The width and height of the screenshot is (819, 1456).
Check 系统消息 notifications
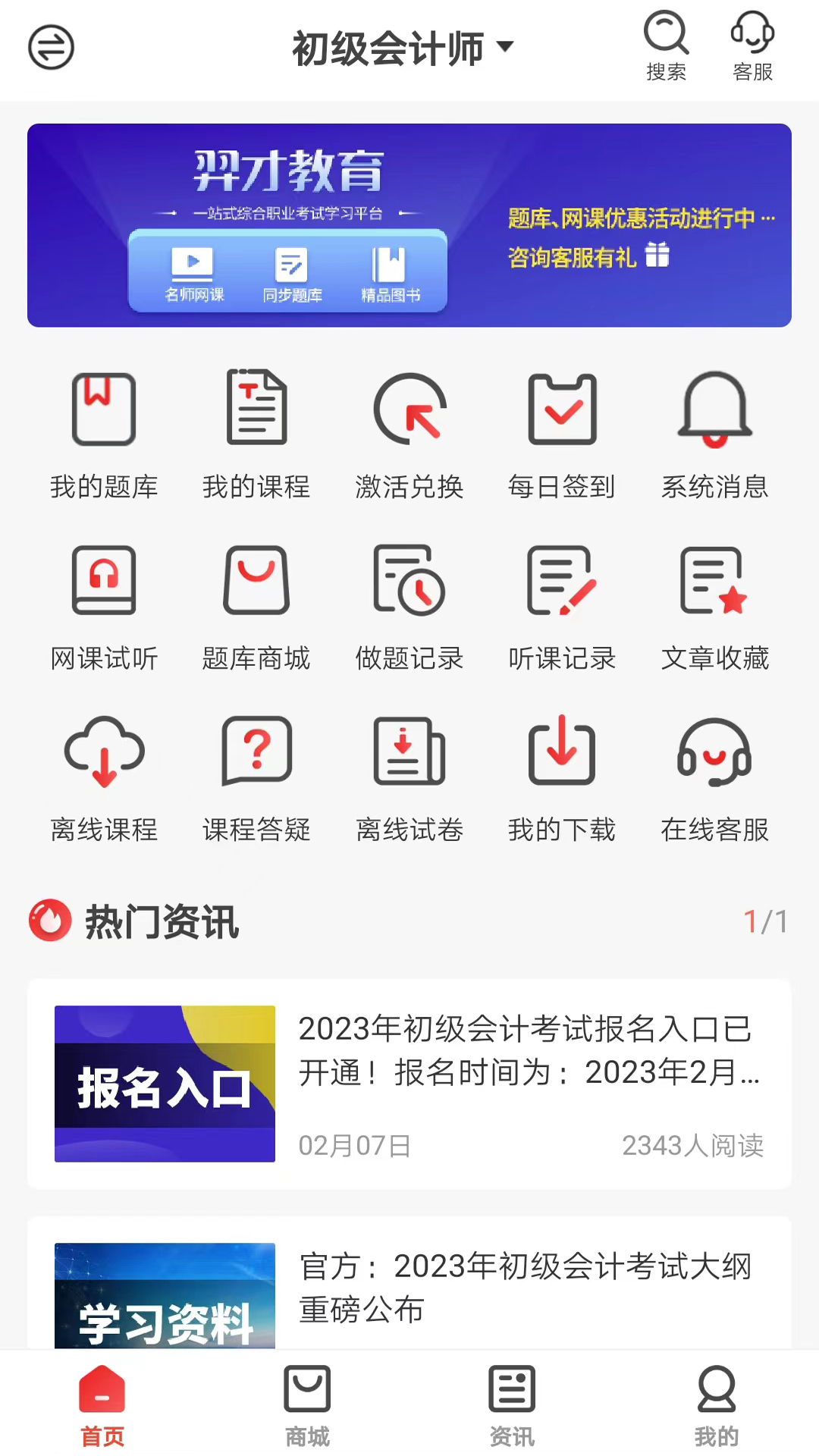click(715, 436)
